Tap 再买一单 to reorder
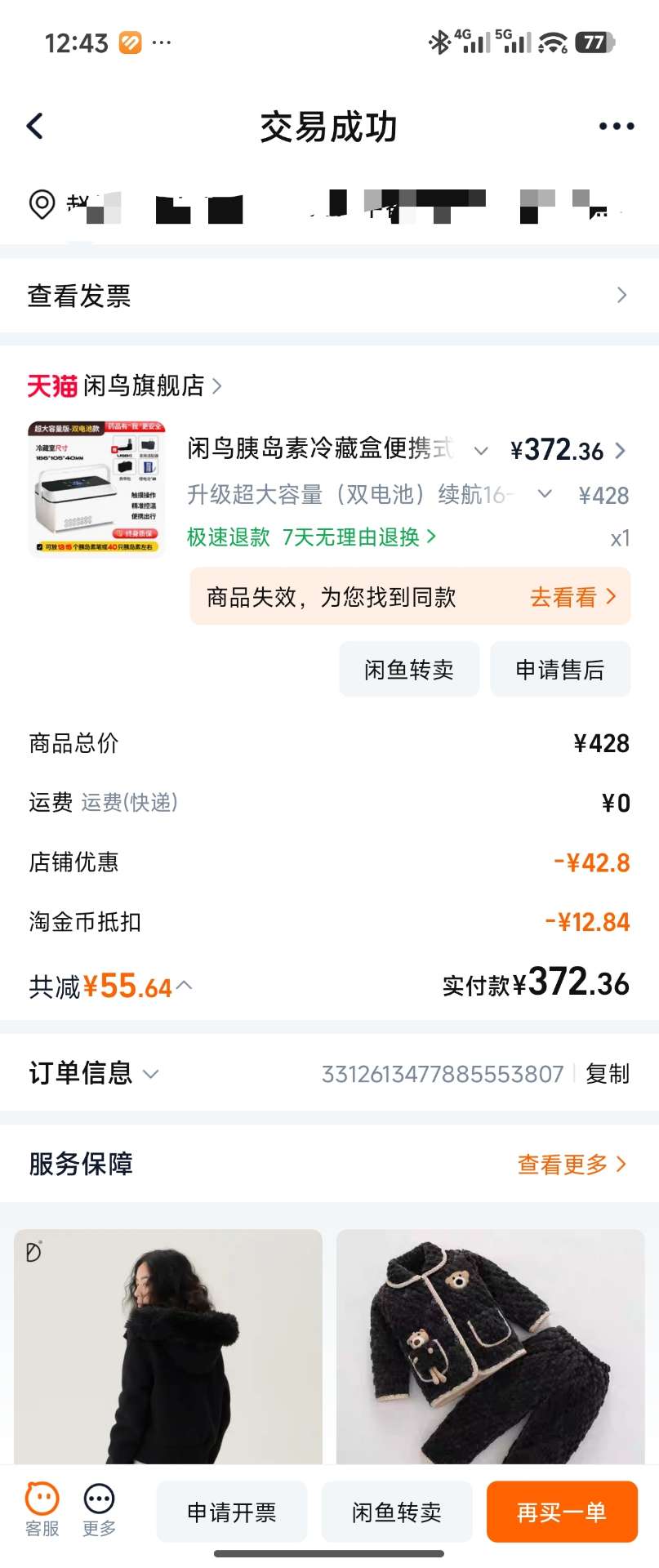Image resolution: width=659 pixels, height=1568 pixels. (561, 1512)
